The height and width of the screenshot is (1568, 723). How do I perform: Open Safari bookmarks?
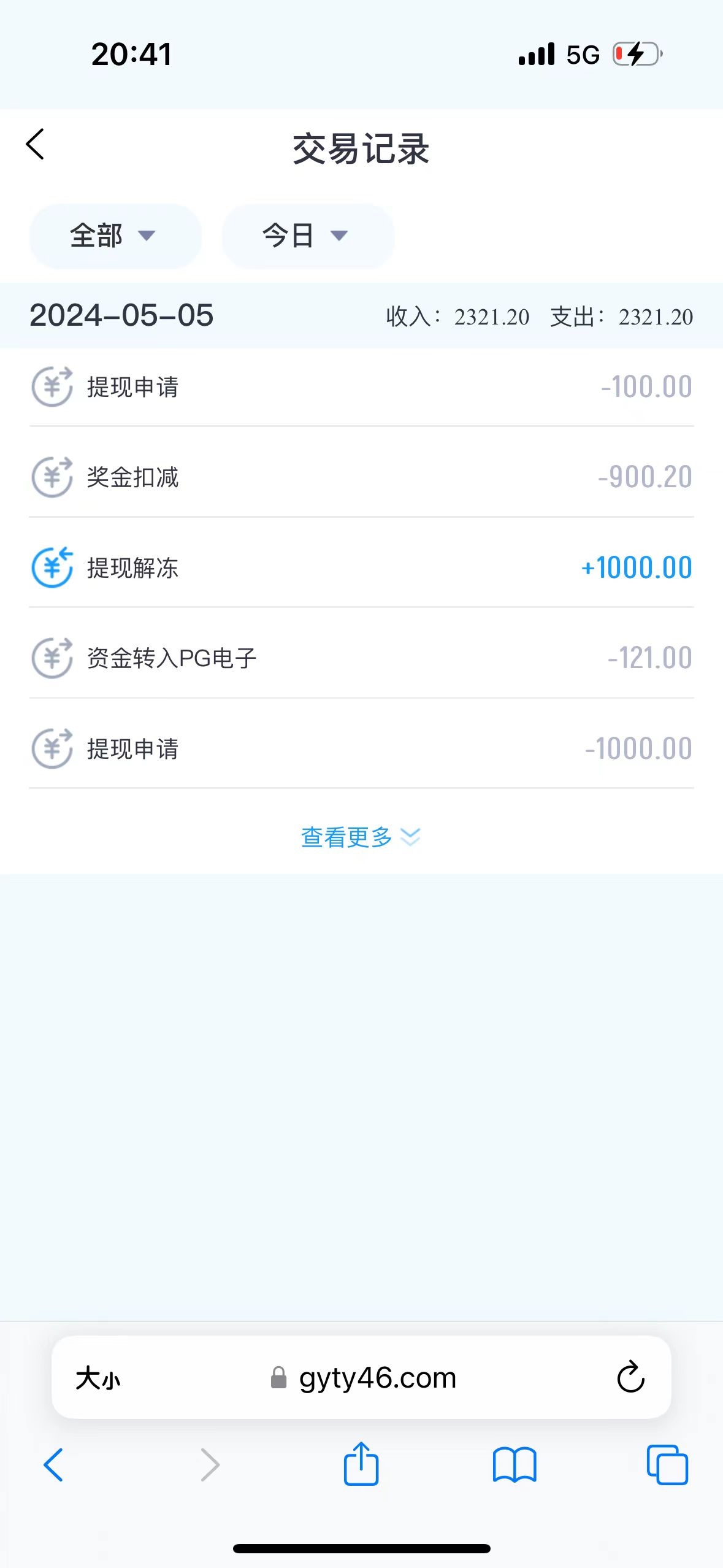tap(514, 1465)
